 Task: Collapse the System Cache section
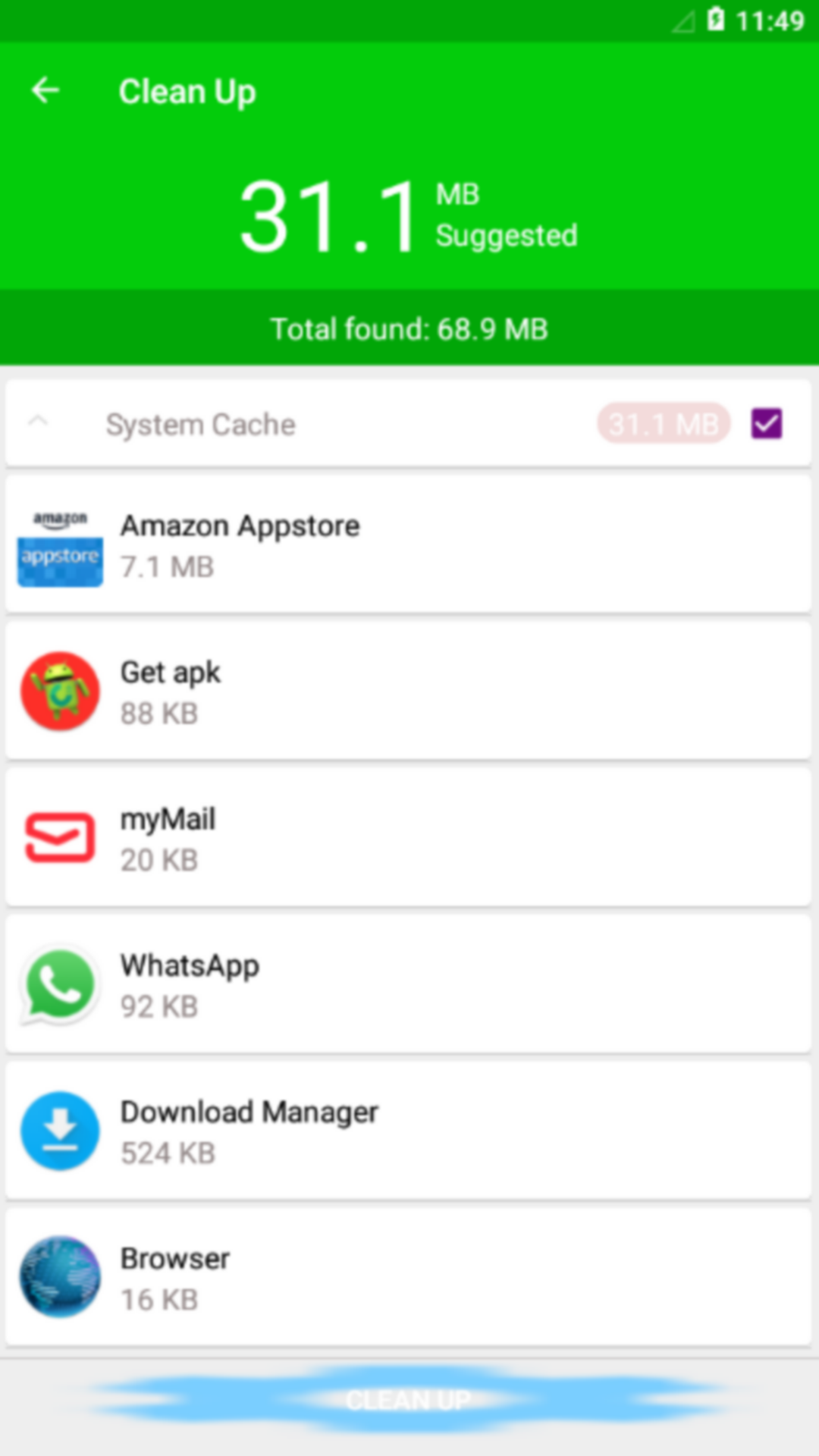38,422
